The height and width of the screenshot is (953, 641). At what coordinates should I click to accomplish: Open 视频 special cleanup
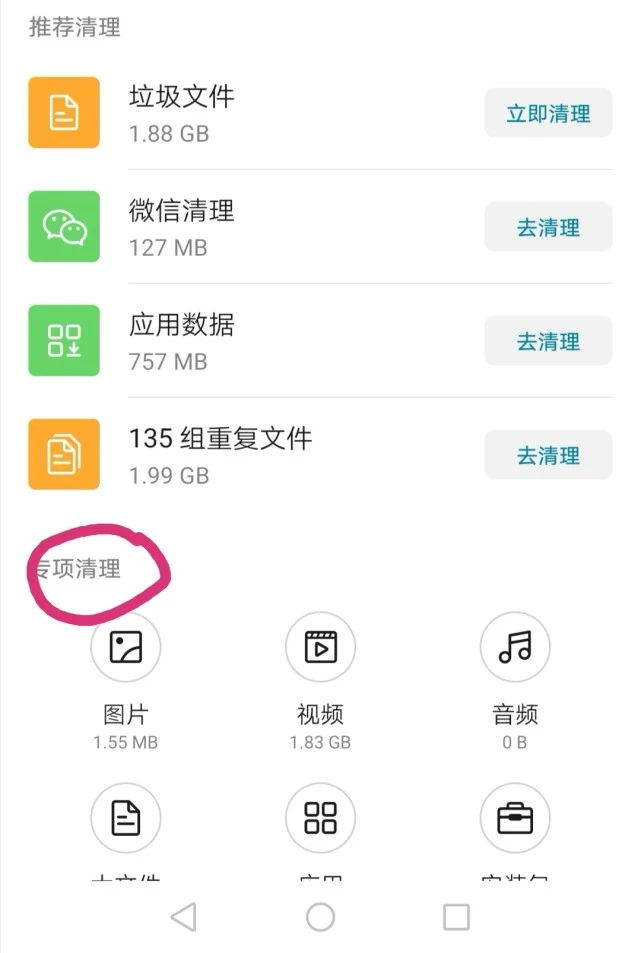(320, 648)
